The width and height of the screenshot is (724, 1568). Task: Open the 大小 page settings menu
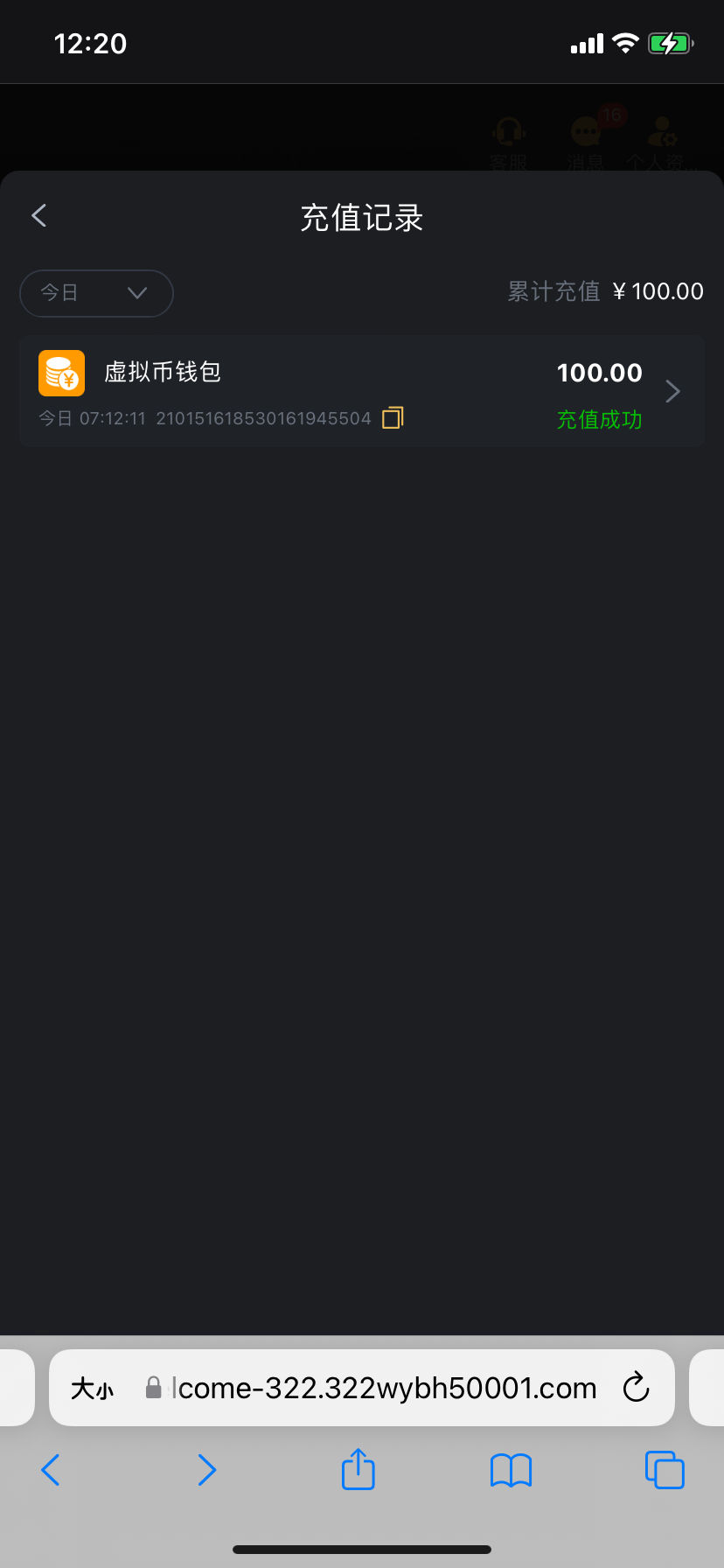pos(92,1389)
